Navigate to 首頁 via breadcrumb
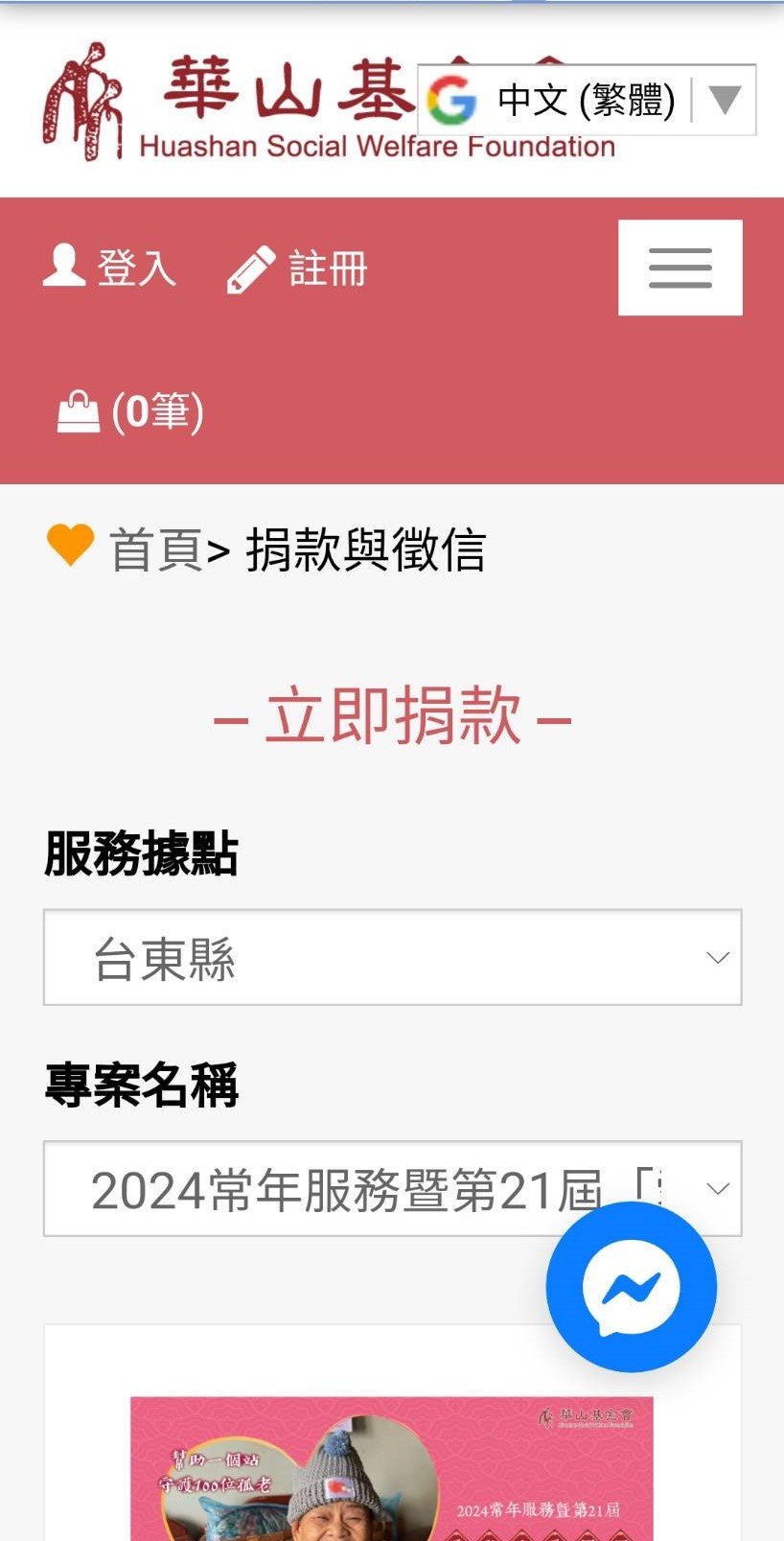The height and width of the screenshot is (1541, 784). coord(153,547)
